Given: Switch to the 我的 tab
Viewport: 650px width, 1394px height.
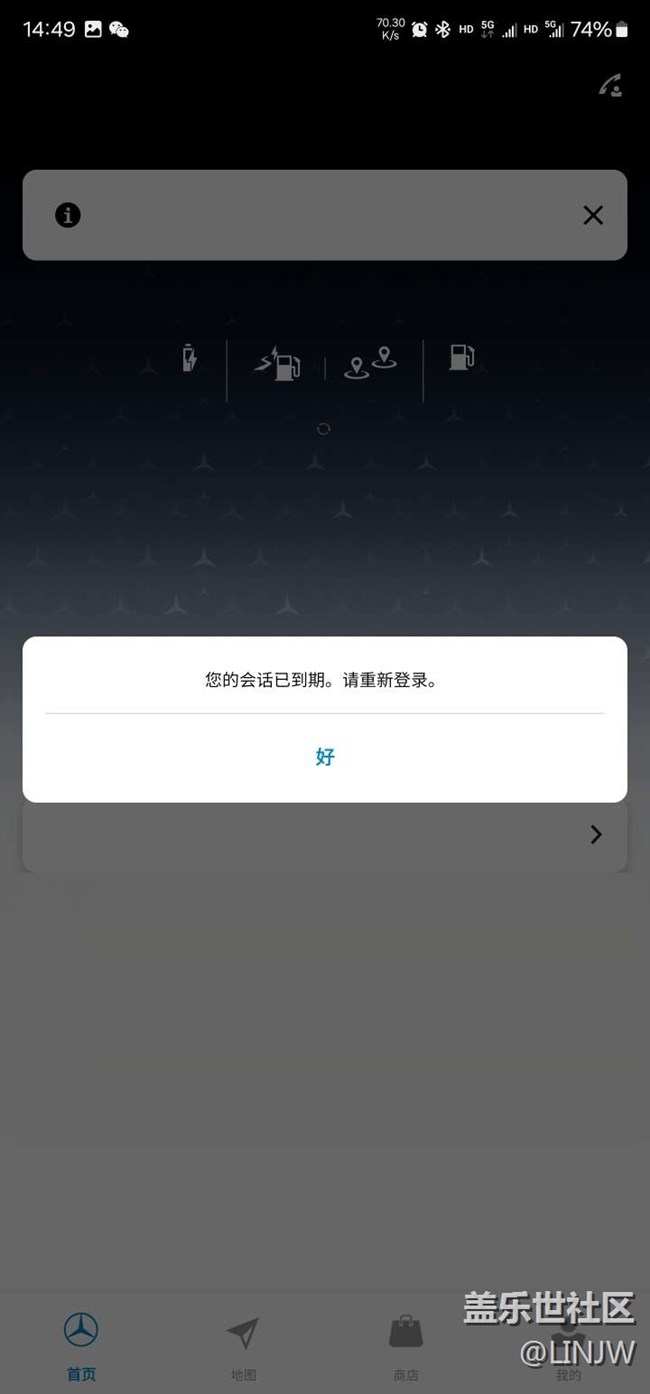Looking at the screenshot, I should (x=568, y=1346).
